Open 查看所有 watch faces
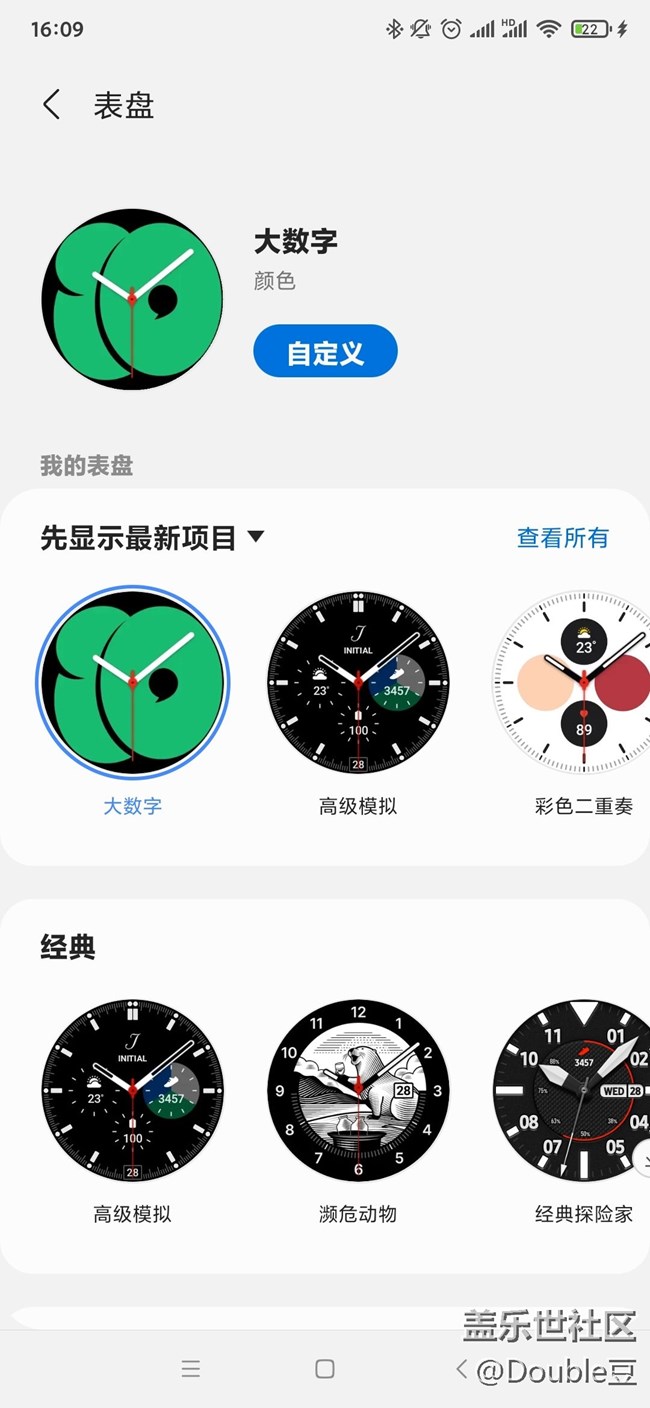The width and height of the screenshot is (650, 1408). (x=562, y=538)
